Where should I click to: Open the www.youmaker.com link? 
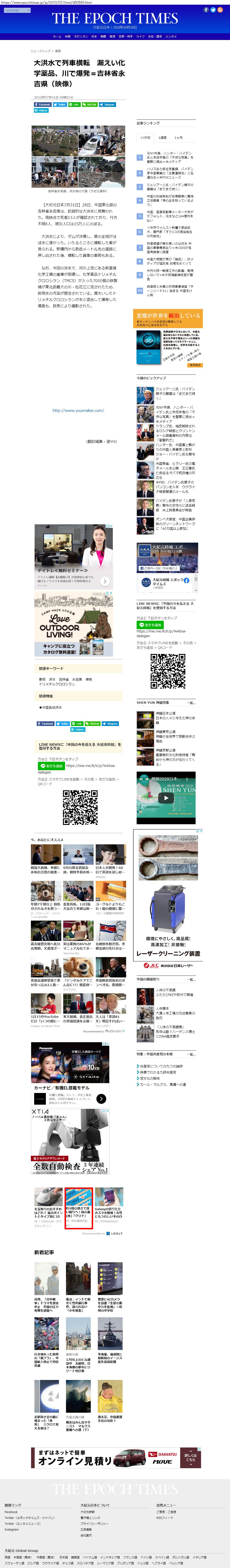click(78, 410)
